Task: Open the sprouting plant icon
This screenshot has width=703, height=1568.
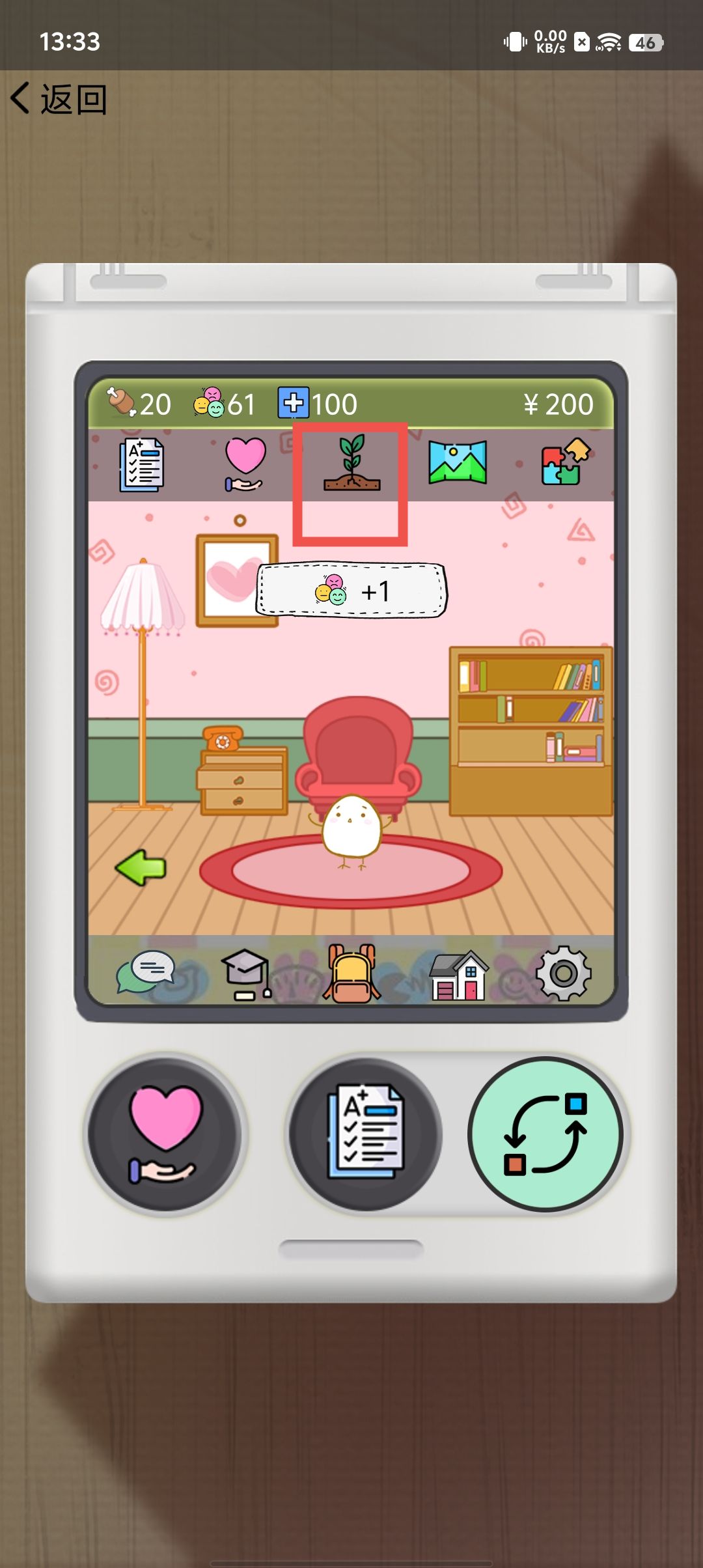Action: pyautogui.click(x=351, y=464)
